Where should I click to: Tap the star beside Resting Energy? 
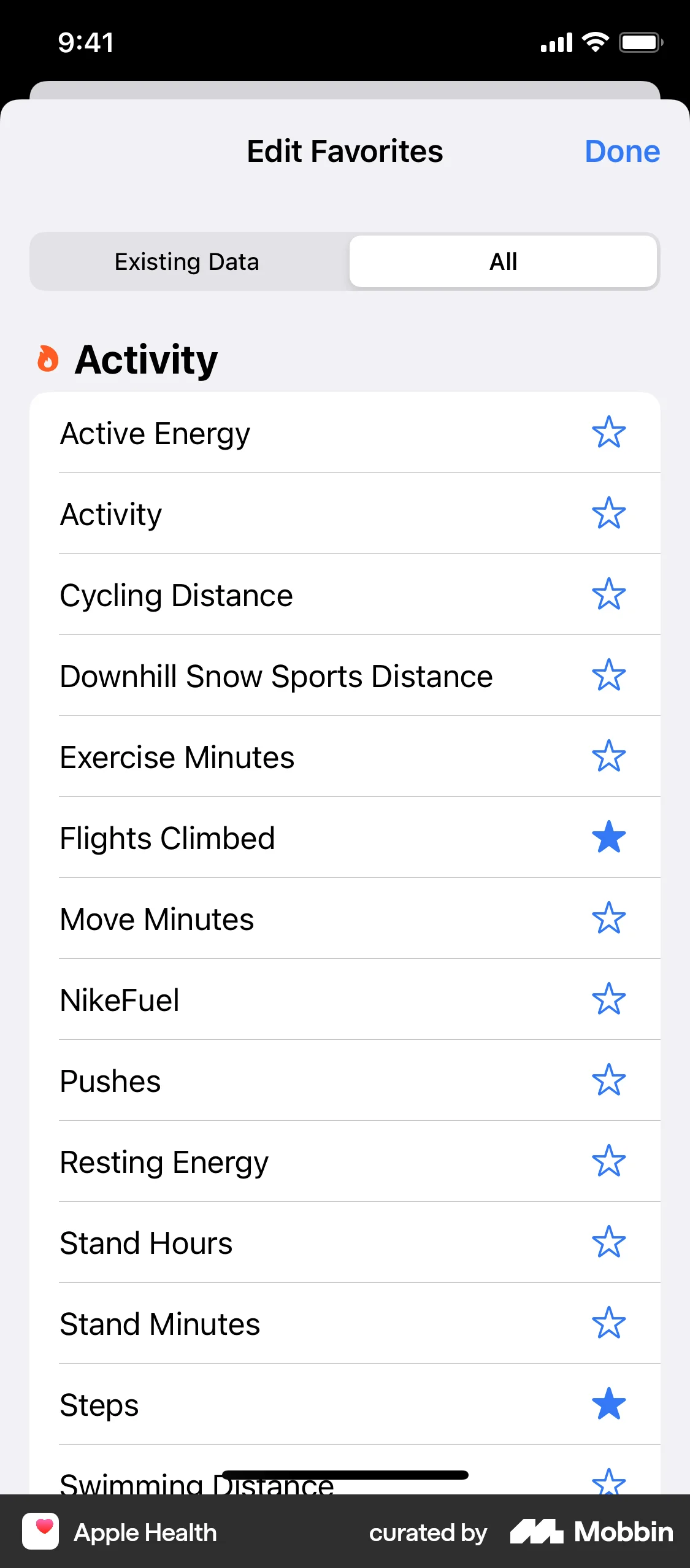coord(609,1161)
